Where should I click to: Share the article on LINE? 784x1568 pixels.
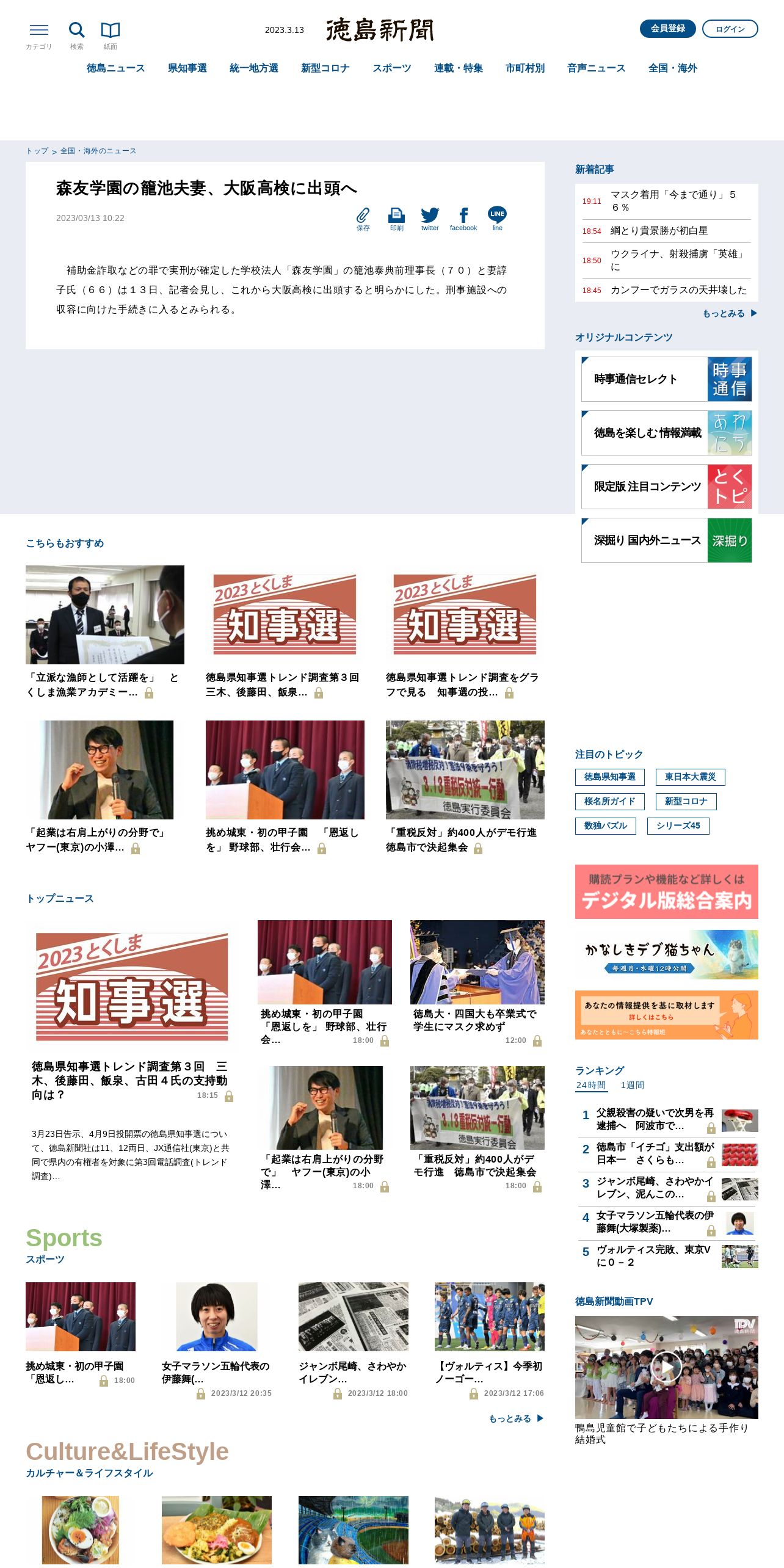click(497, 218)
